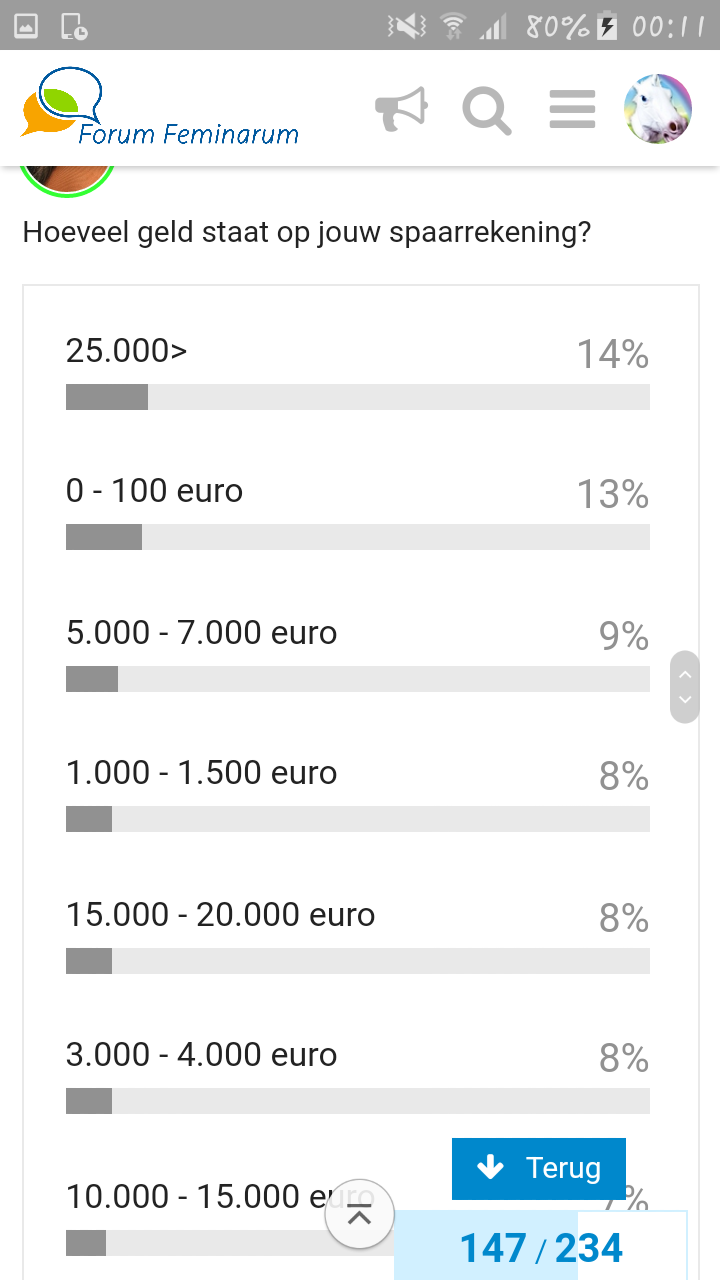
Task: Open the unicorn profile avatar
Action: point(658,109)
